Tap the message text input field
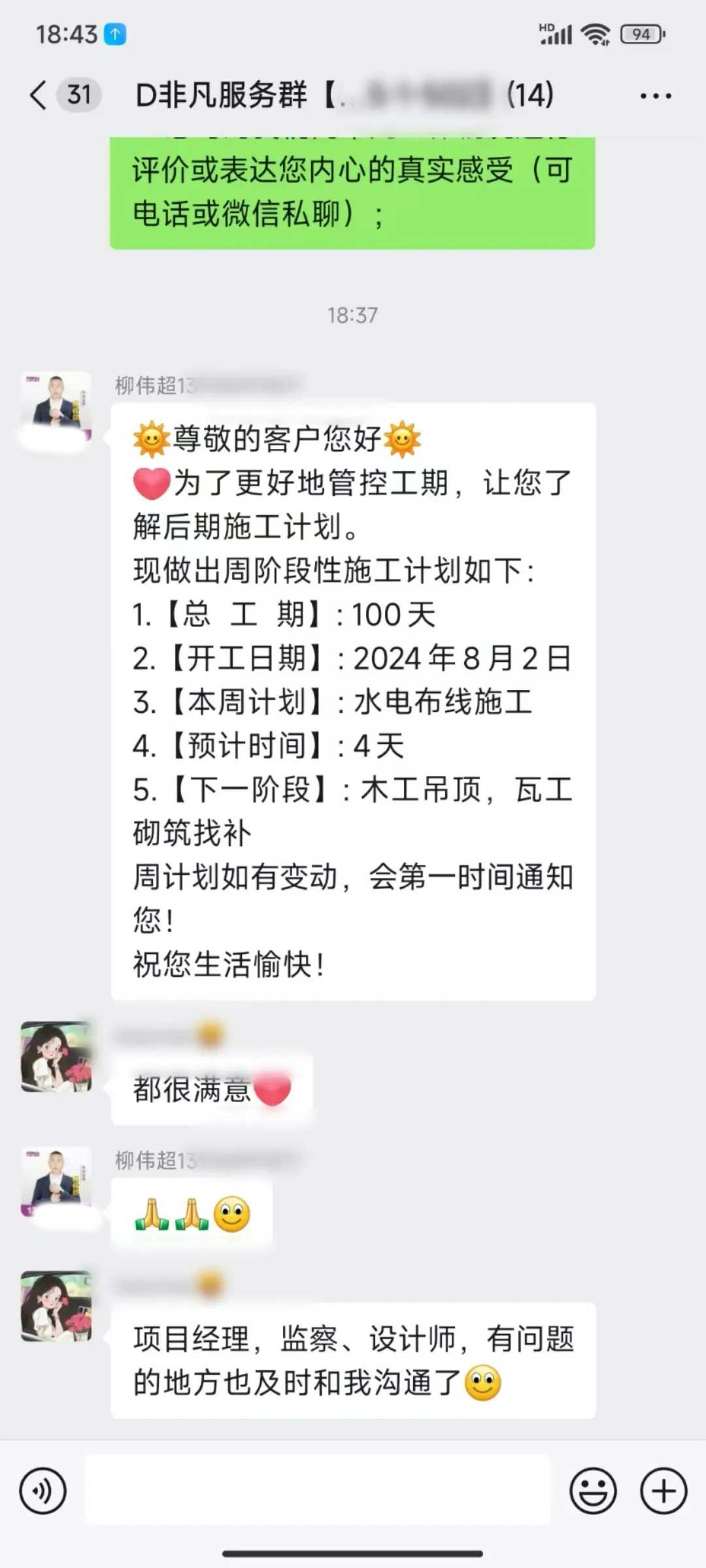This screenshot has height=1568, width=706. pos(318,1491)
